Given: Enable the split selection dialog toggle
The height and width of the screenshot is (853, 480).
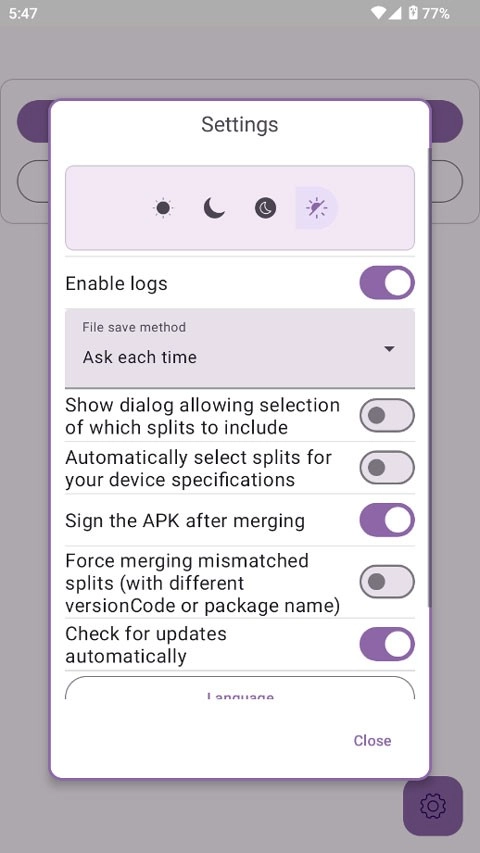Looking at the screenshot, I should tap(387, 416).
